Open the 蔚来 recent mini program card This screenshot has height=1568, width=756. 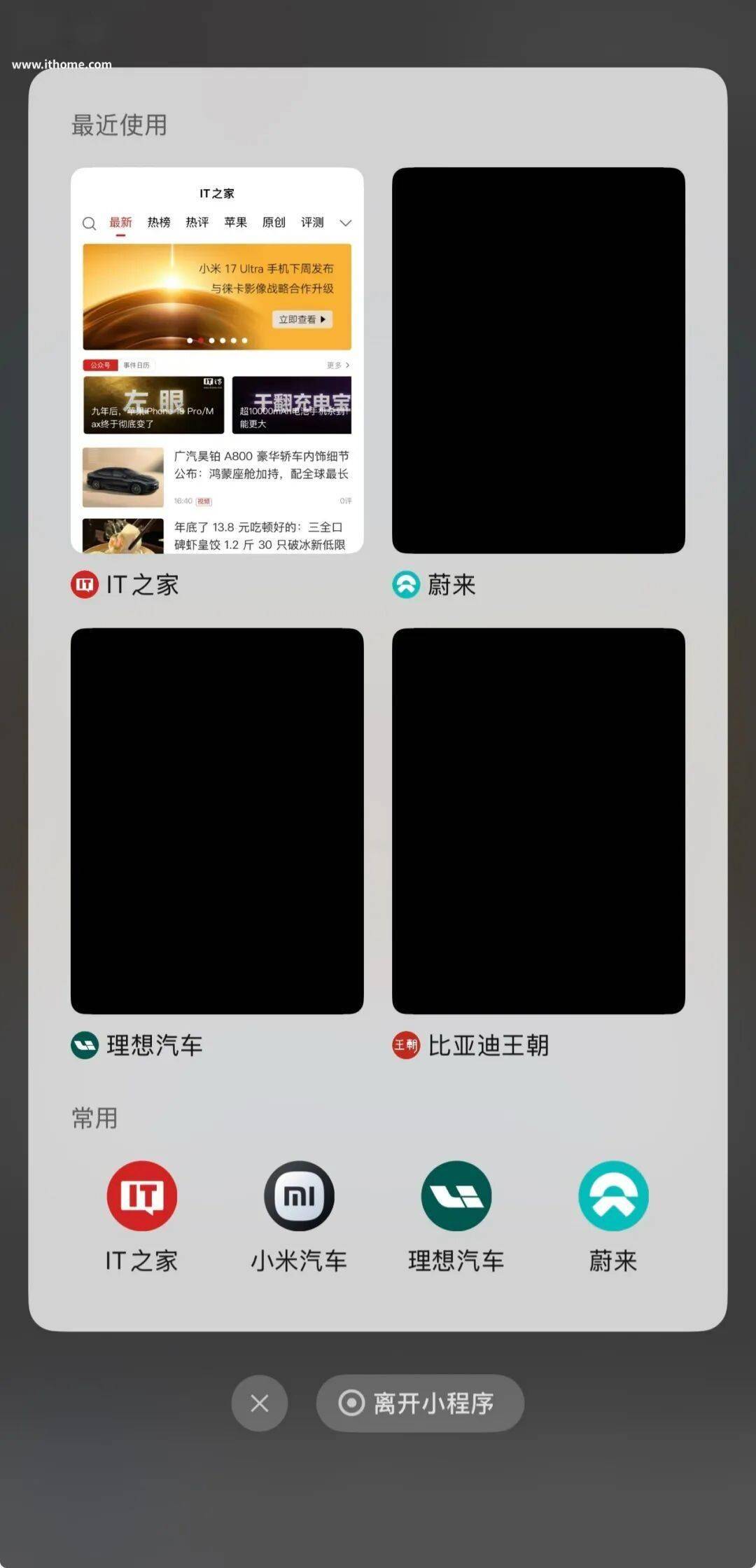[538, 360]
